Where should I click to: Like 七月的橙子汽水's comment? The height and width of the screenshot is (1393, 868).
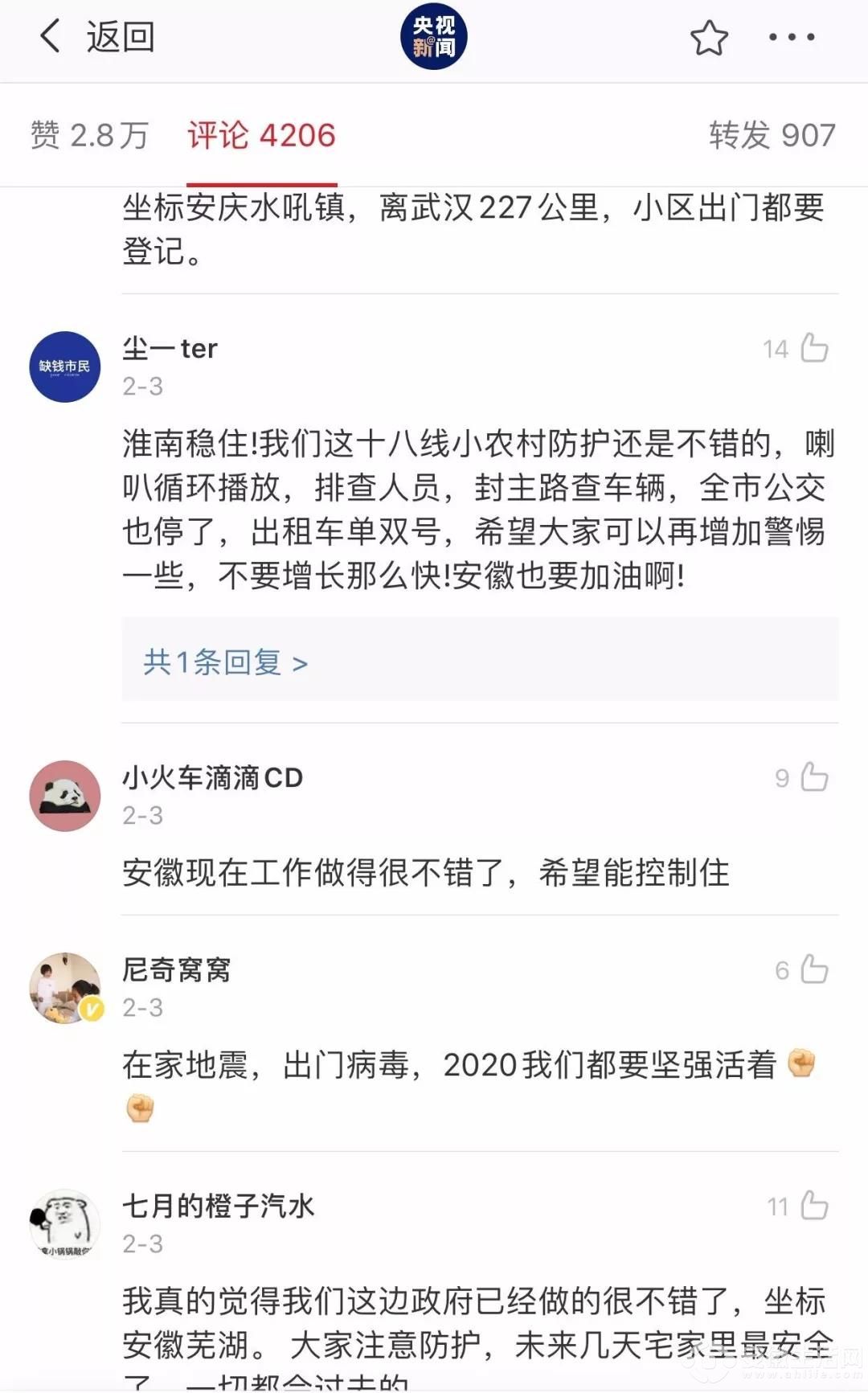(x=814, y=1205)
